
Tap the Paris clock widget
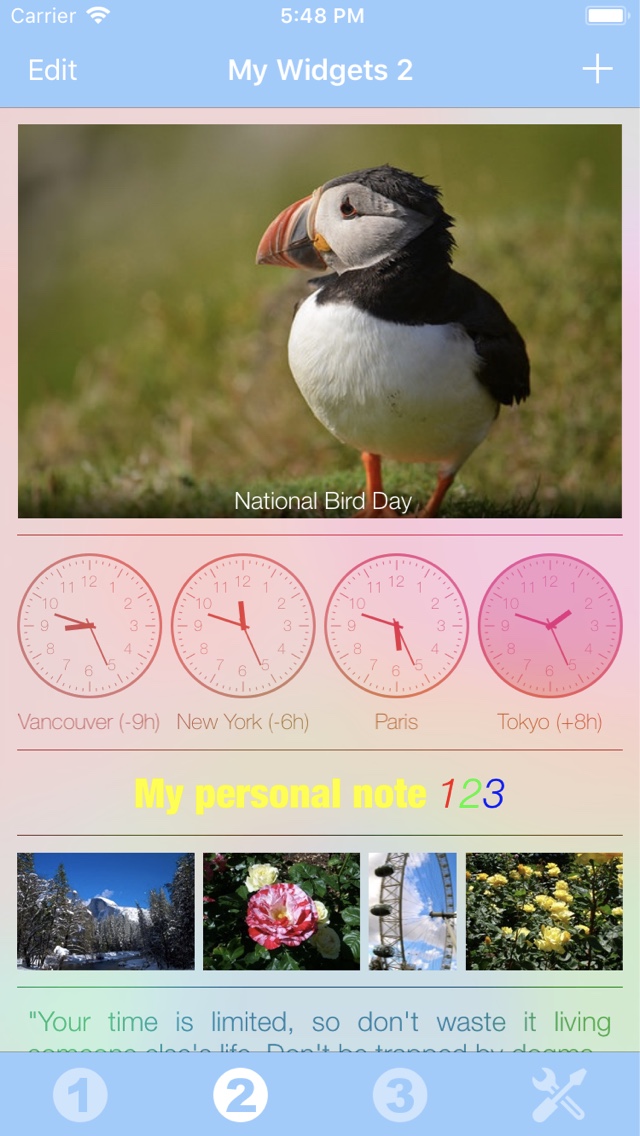tap(396, 626)
